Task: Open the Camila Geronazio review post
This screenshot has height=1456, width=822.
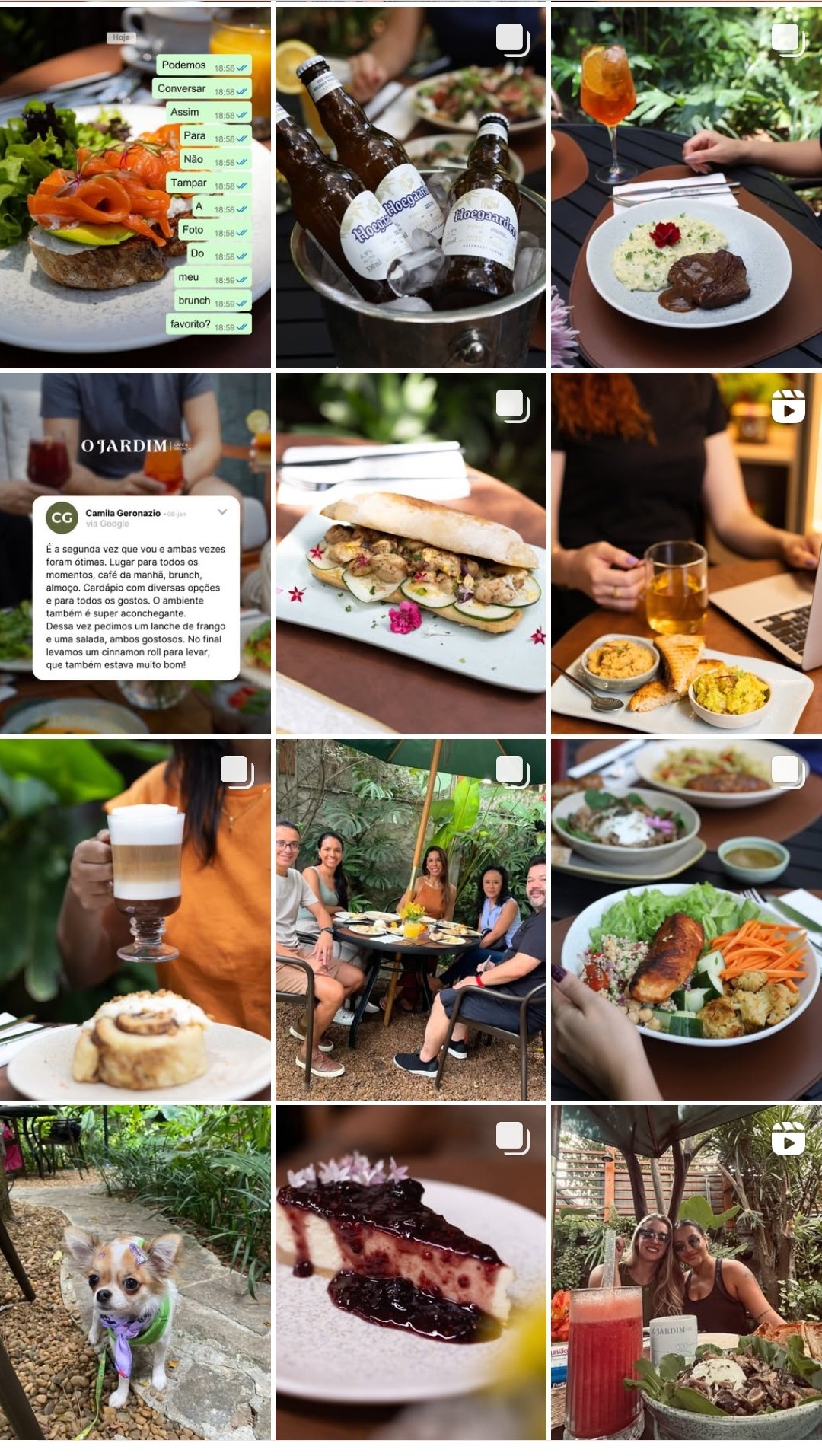Action: [135, 553]
